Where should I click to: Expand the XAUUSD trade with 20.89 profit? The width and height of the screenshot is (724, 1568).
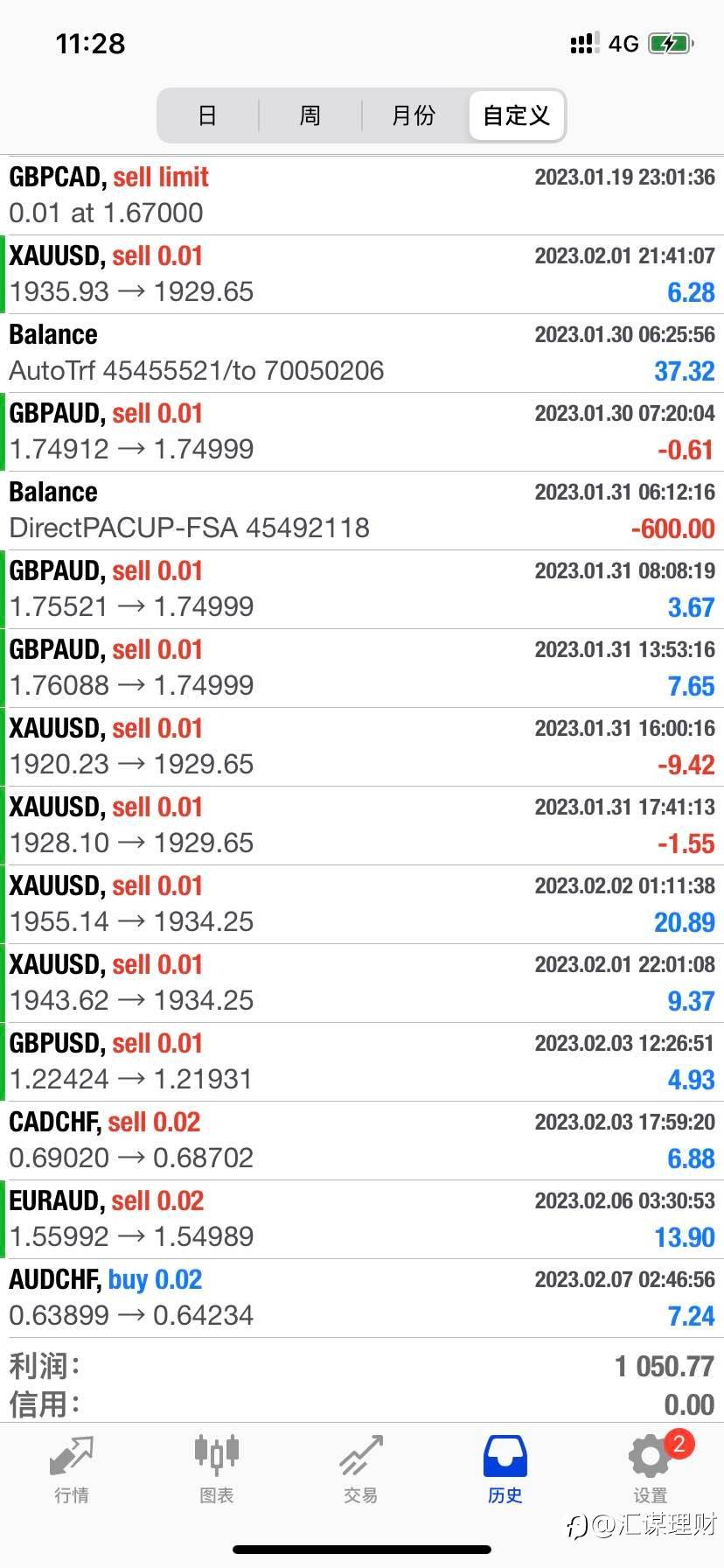pos(362,904)
